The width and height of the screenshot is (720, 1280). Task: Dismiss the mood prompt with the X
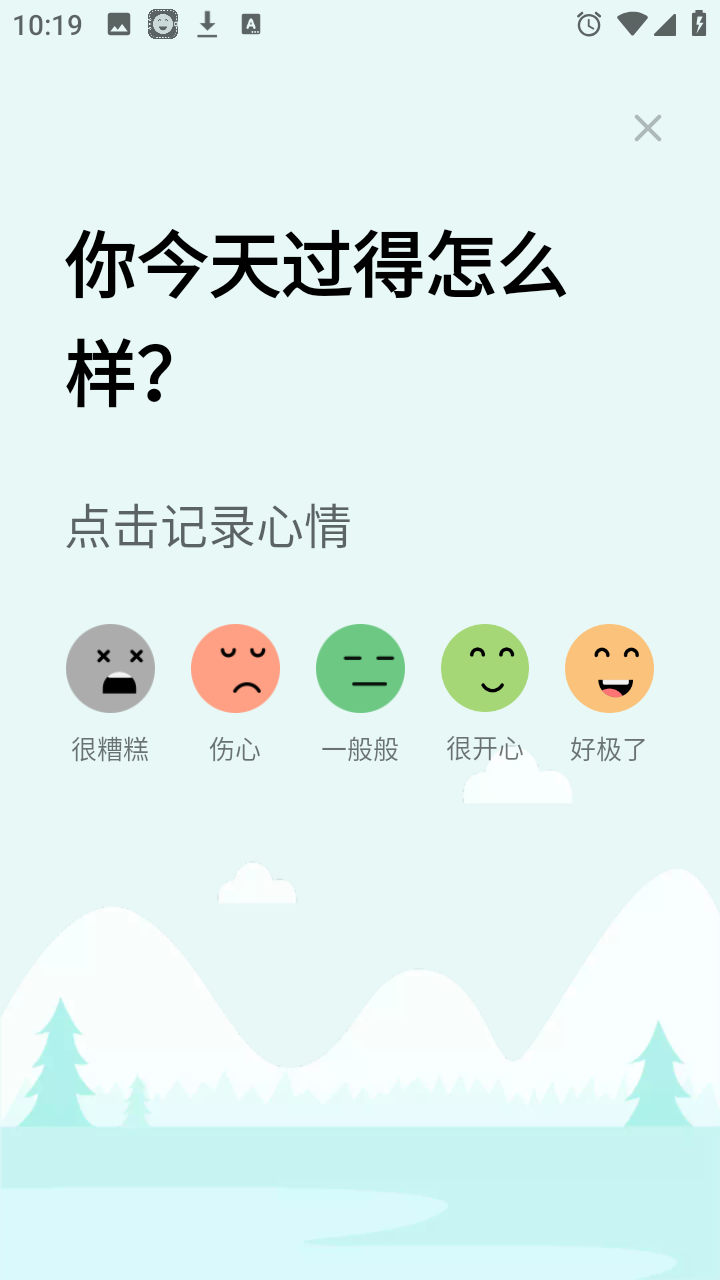(647, 128)
